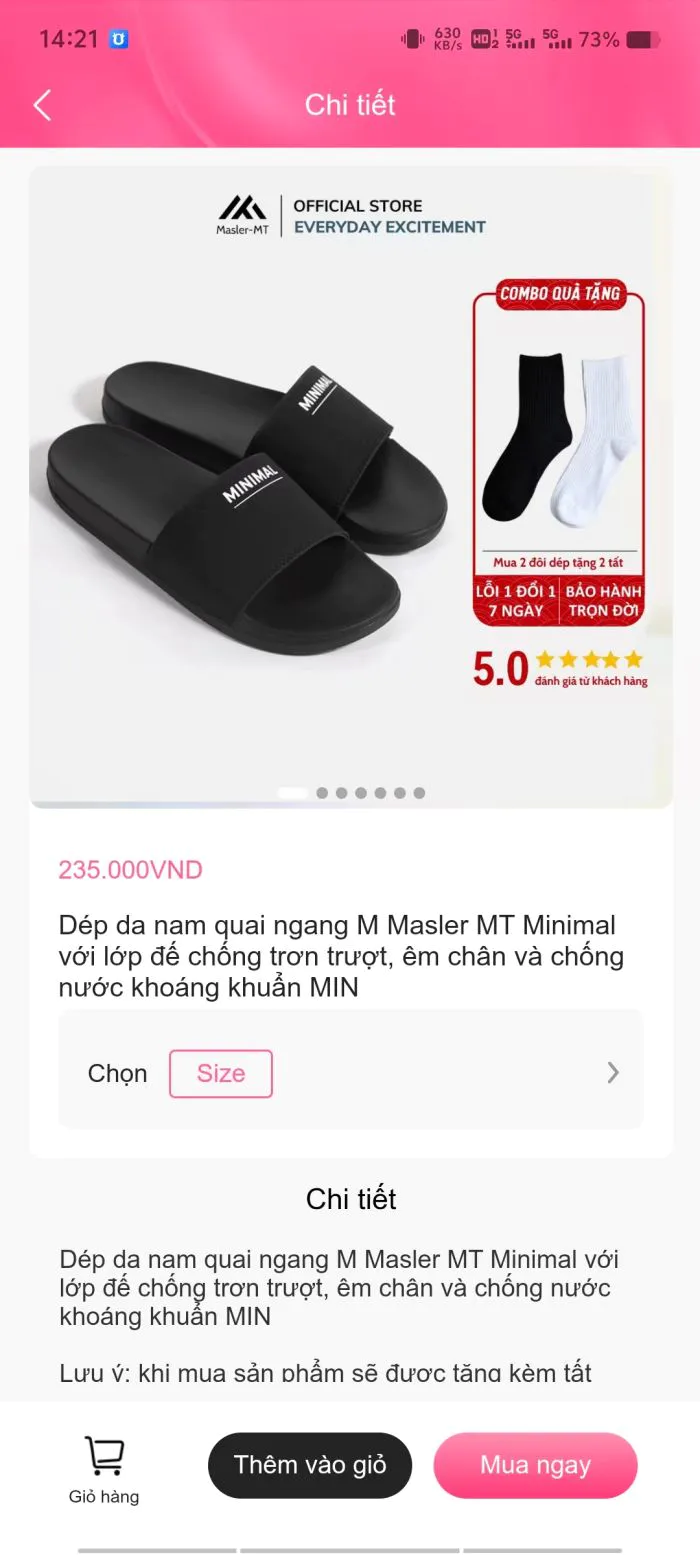Go back using the header arrow
Screen dimensions: 700x1555
(x=42, y=105)
